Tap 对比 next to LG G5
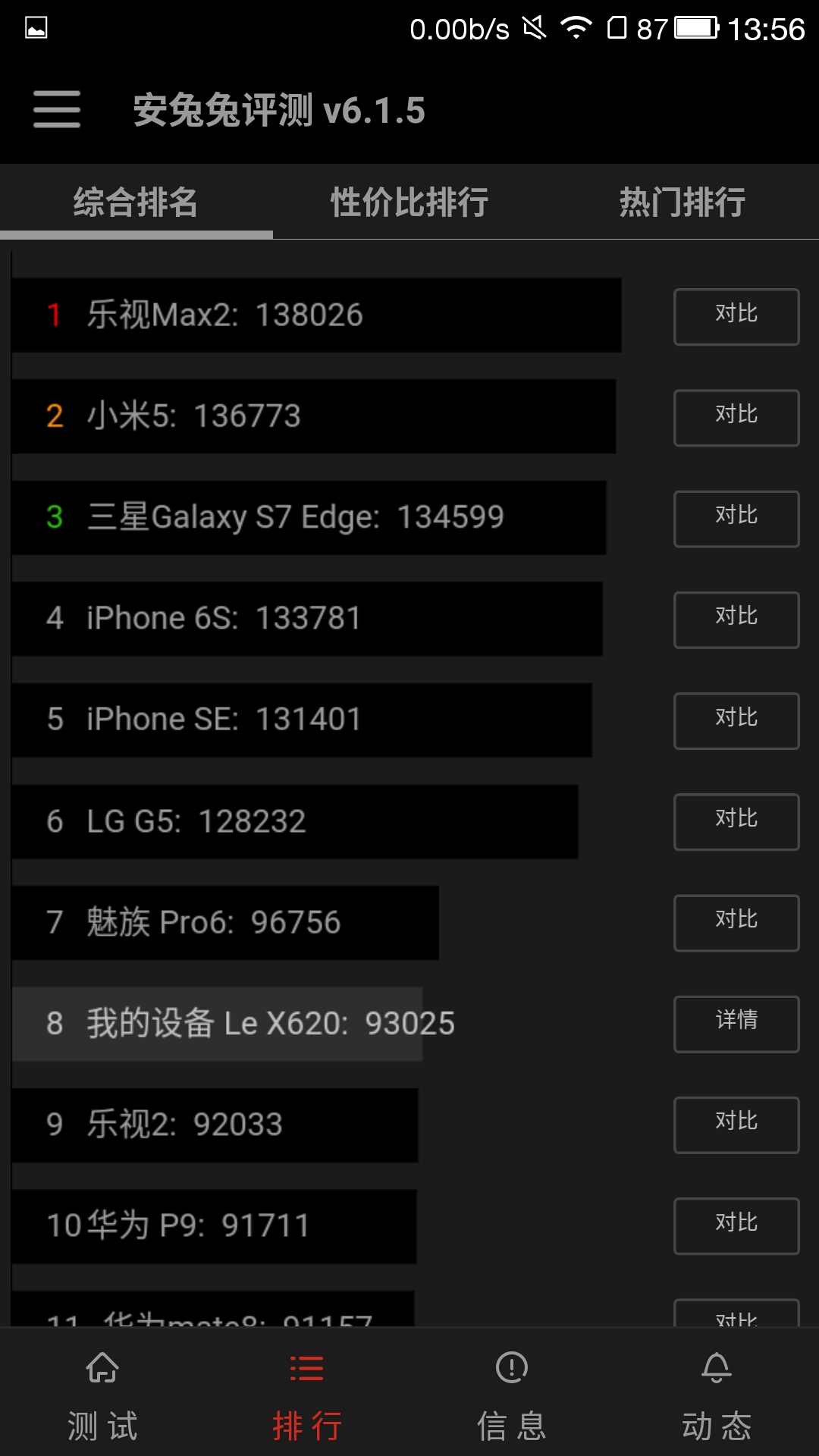This screenshot has width=819, height=1456. point(736,821)
